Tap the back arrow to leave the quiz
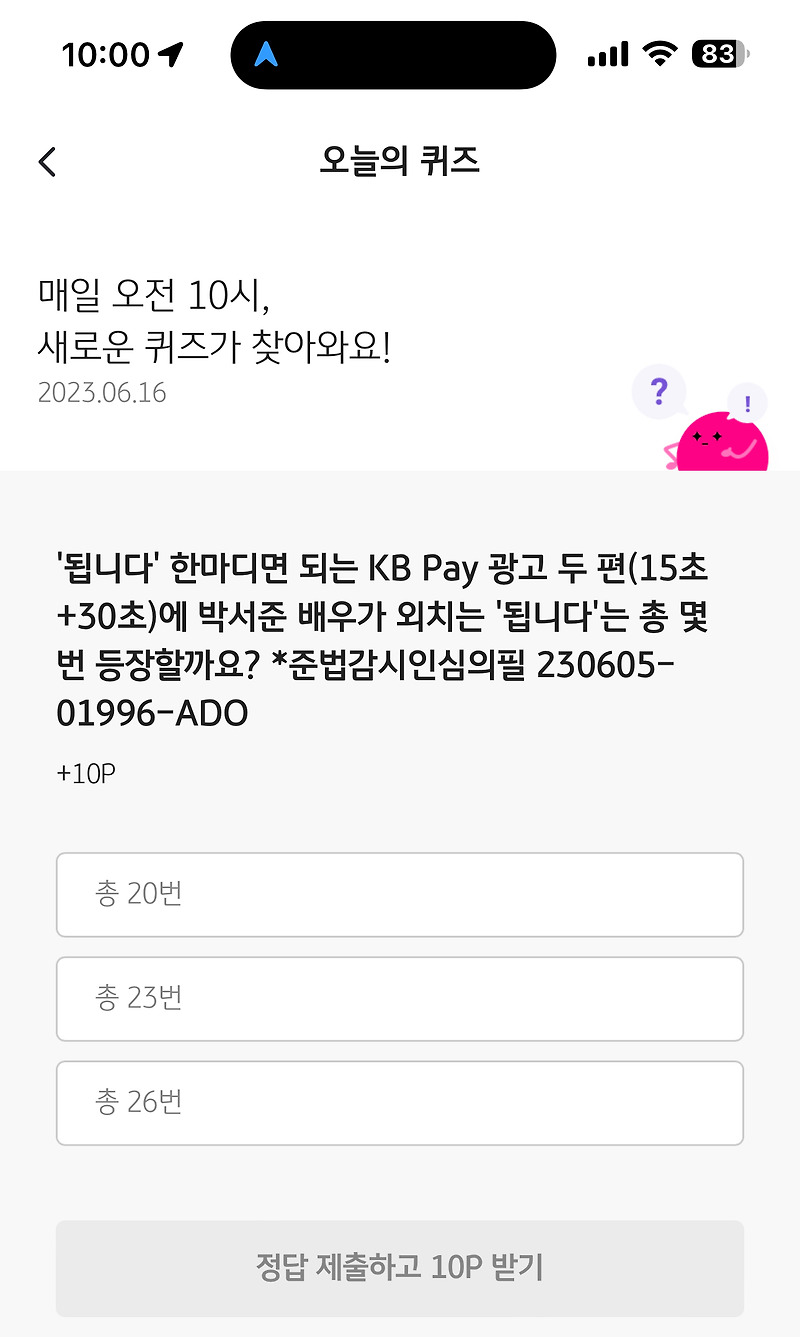The image size is (800, 1337). (45, 161)
